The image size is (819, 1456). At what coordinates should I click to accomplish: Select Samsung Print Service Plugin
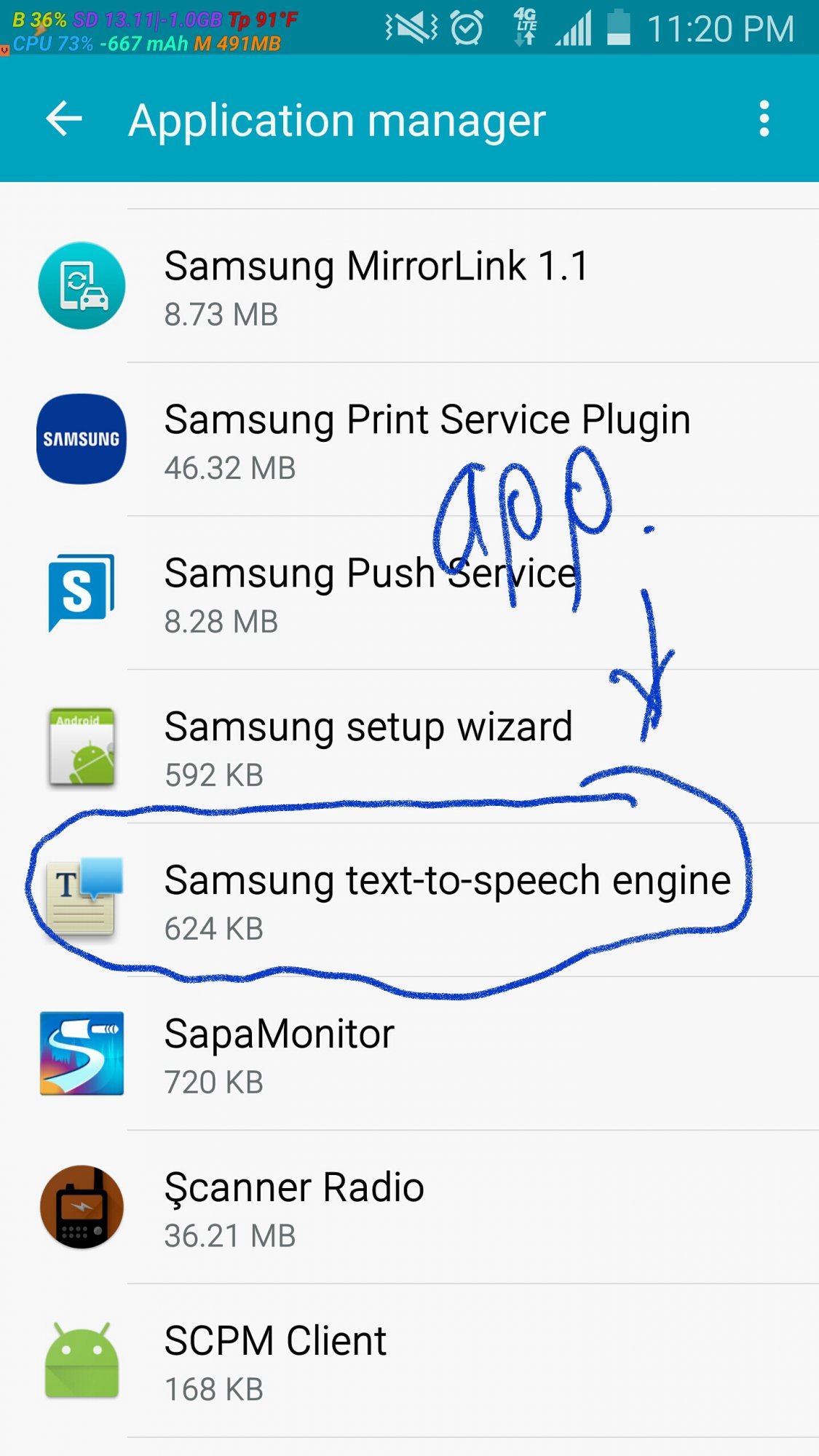click(x=409, y=440)
